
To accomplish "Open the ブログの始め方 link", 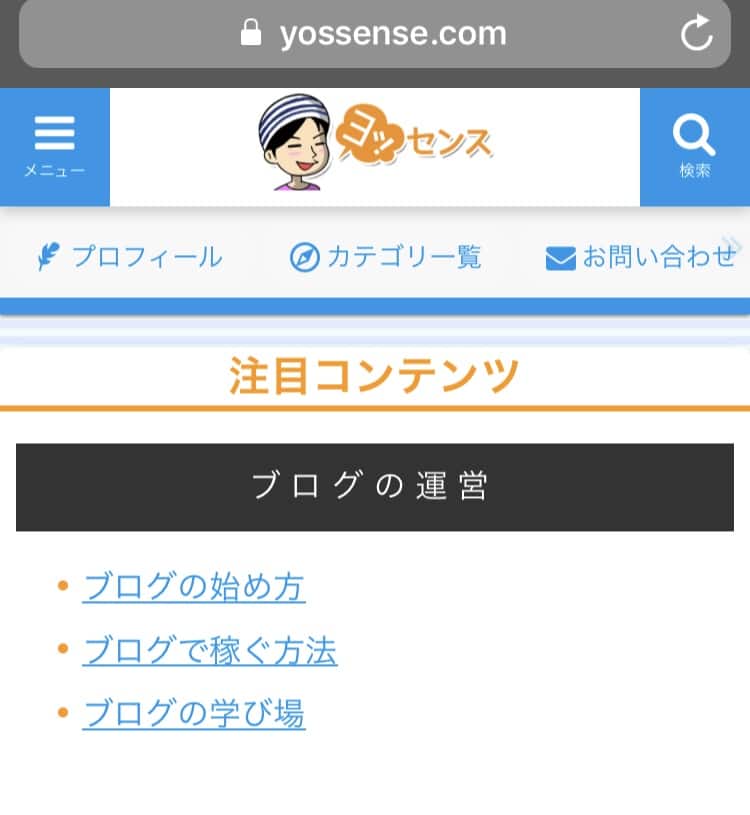I will (x=193, y=587).
